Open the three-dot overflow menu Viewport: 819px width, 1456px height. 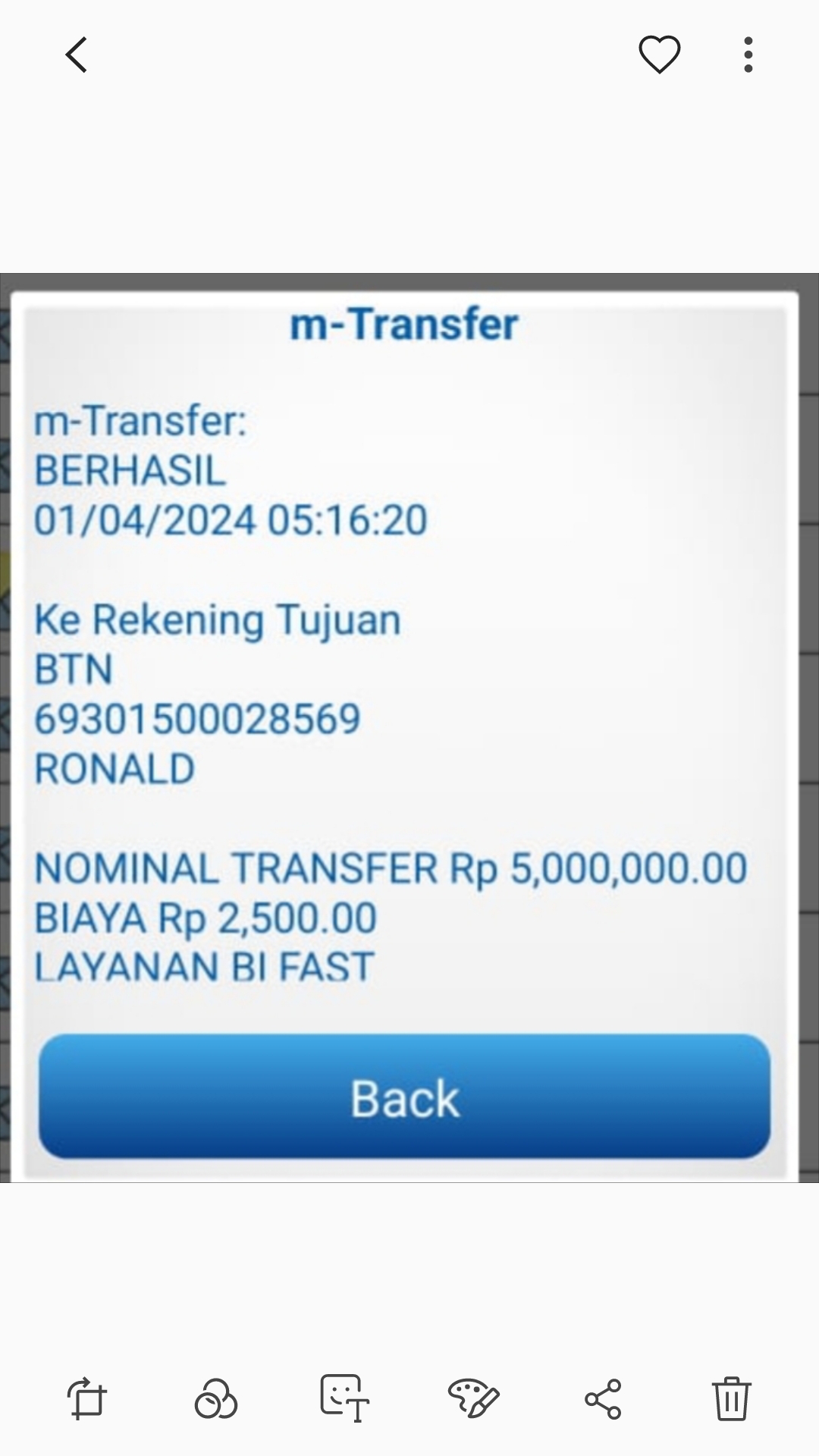(748, 55)
